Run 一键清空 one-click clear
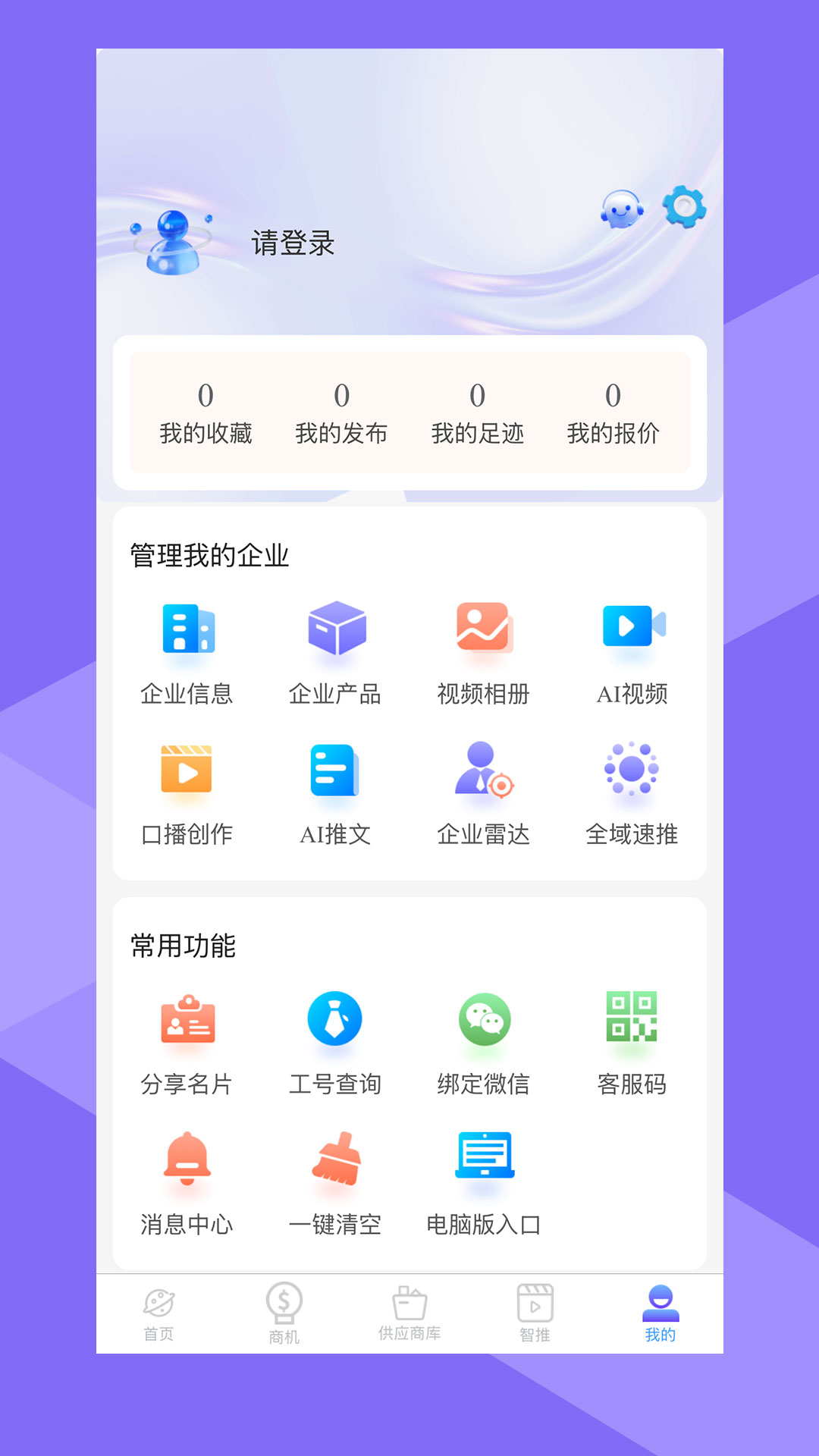This screenshot has height=1456, width=819. [336, 1187]
